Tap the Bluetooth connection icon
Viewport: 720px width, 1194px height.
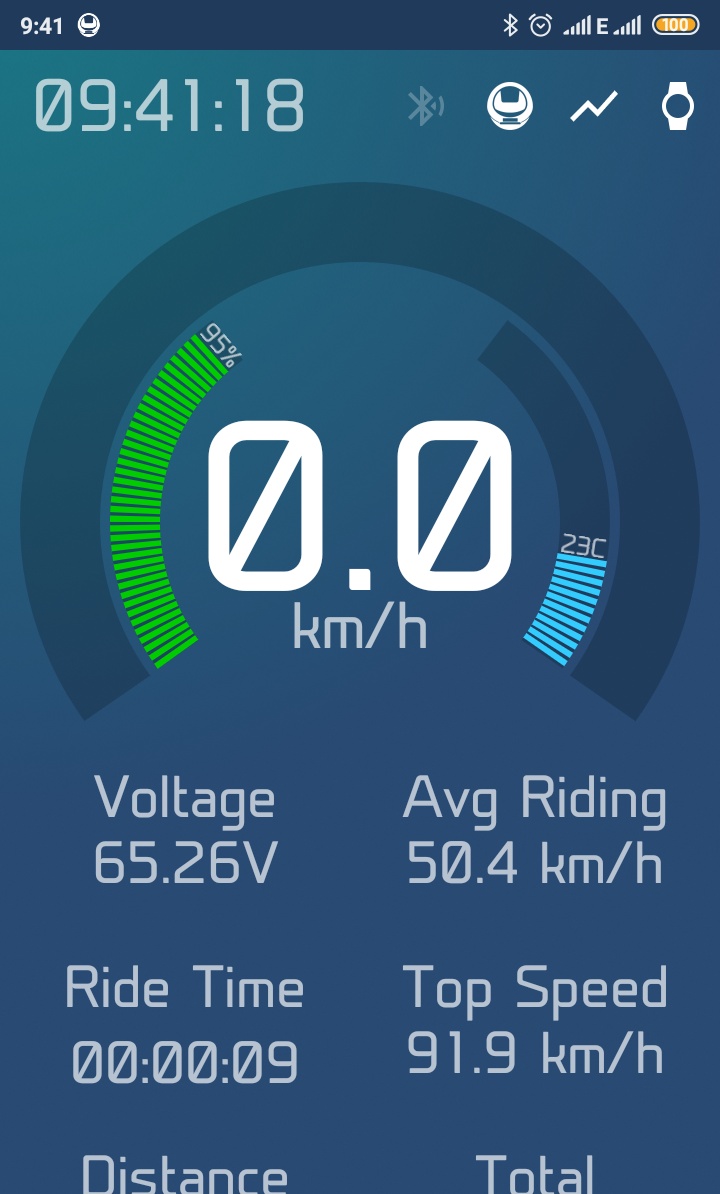pyautogui.click(x=425, y=106)
